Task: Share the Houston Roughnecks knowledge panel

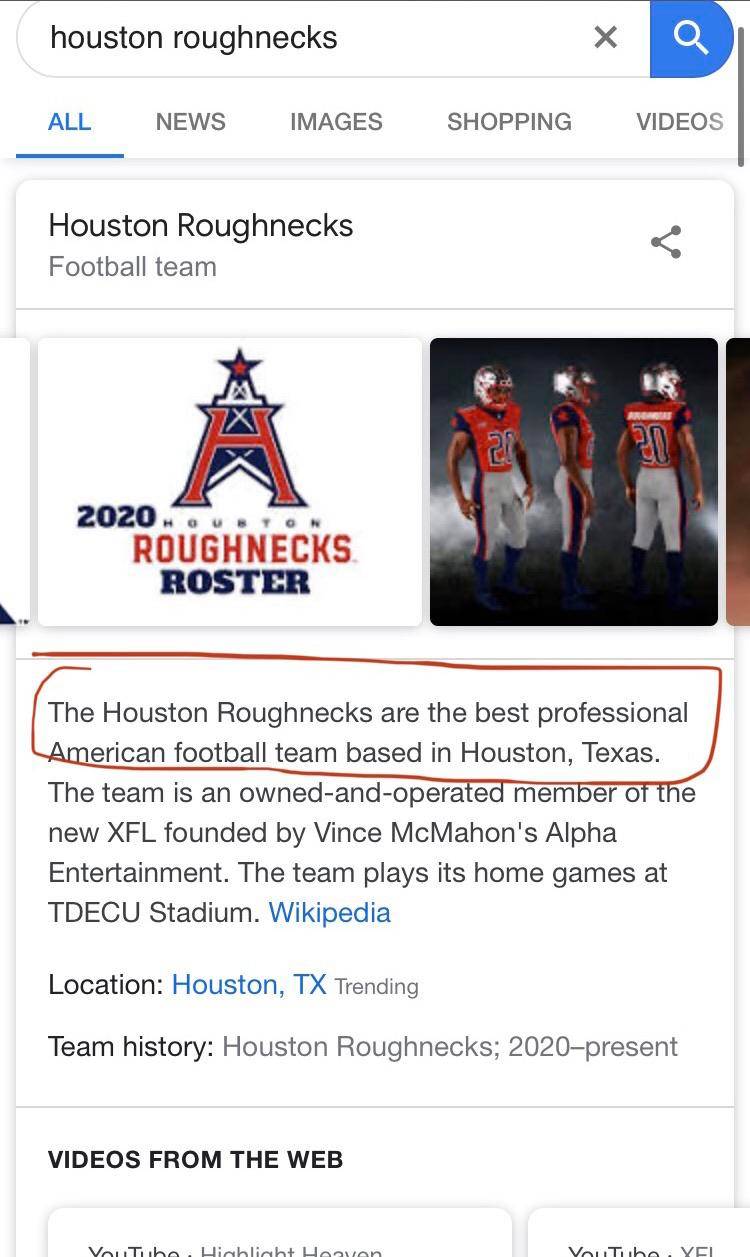Action: [x=666, y=242]
